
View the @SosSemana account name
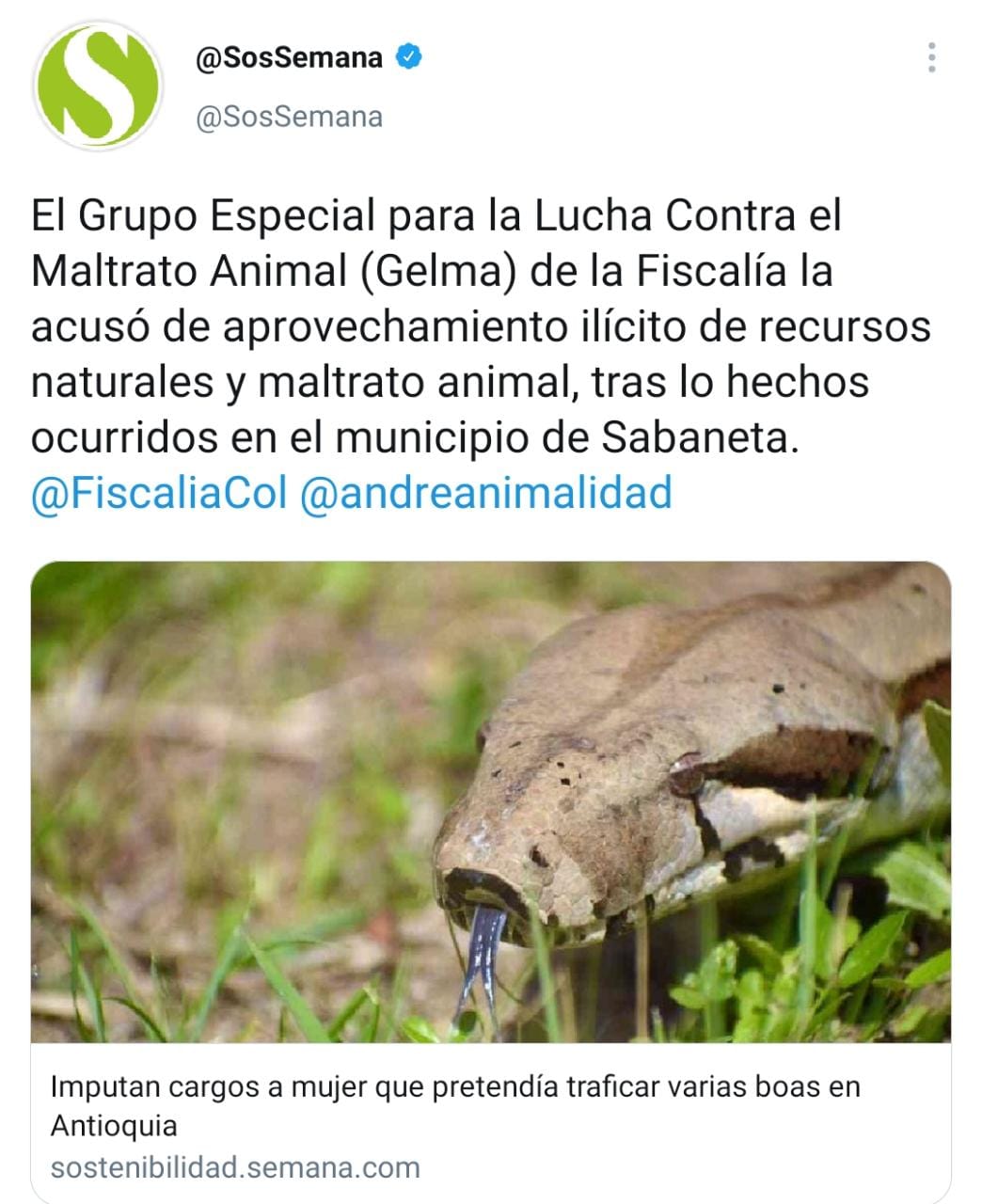tap(289, 58)
